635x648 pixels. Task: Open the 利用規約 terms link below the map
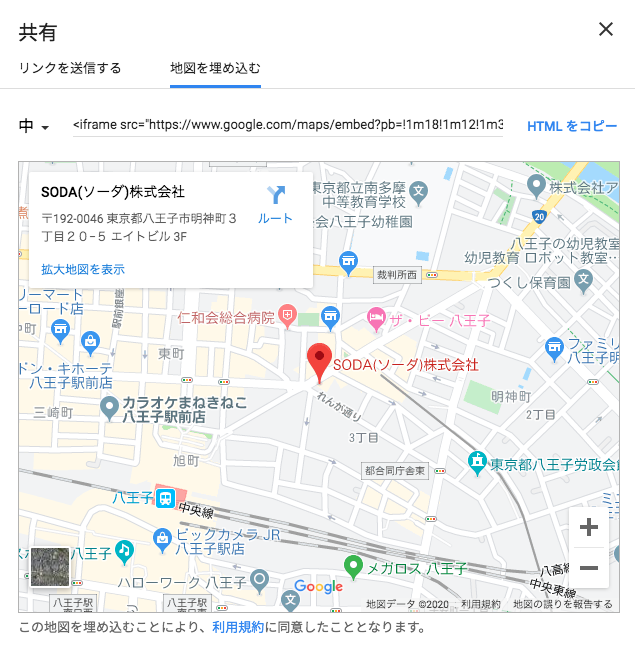click(x=238, y=628)
